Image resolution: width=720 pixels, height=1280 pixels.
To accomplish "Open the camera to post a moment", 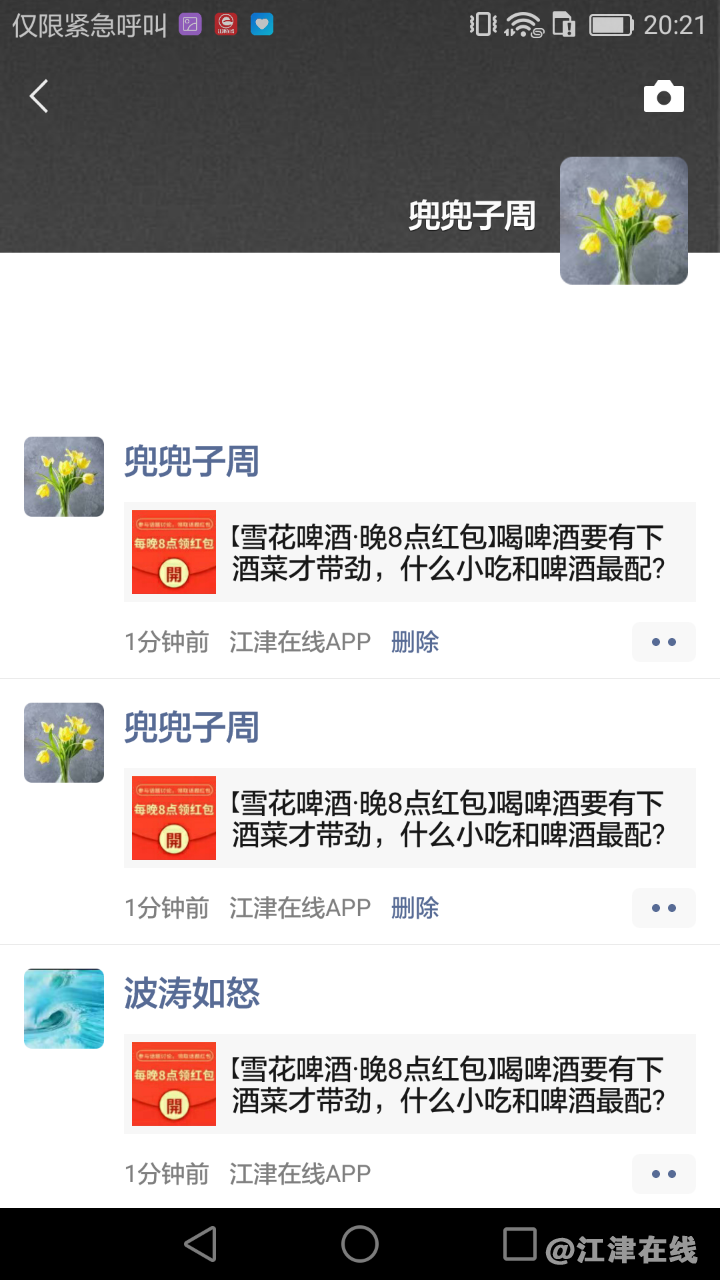I will (x=663, y=97).
